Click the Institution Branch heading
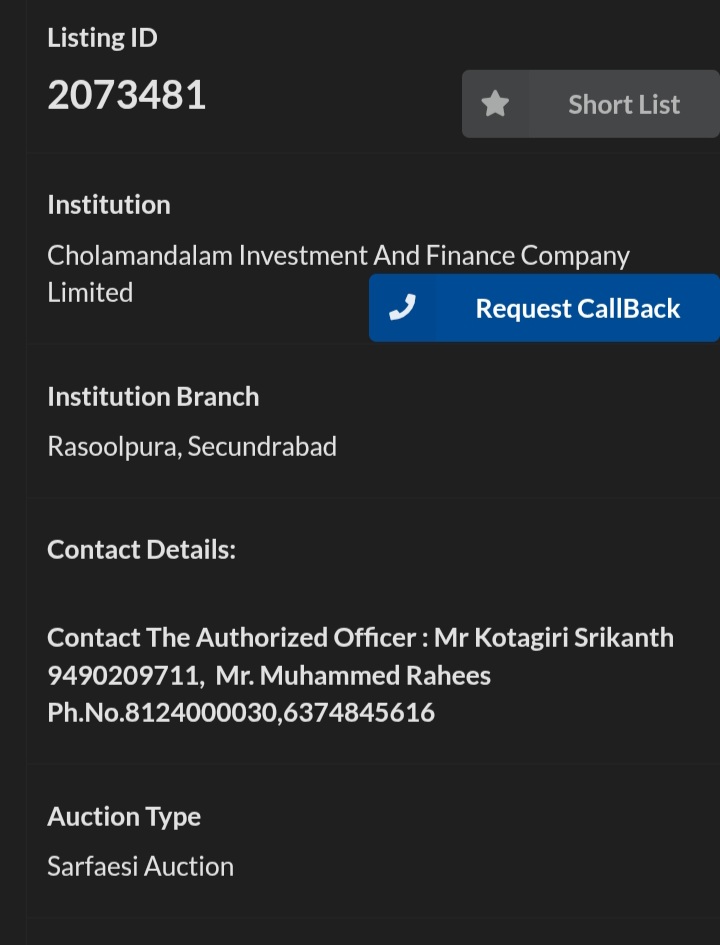This screenshot has height=945, width=720. coord(153,396)
